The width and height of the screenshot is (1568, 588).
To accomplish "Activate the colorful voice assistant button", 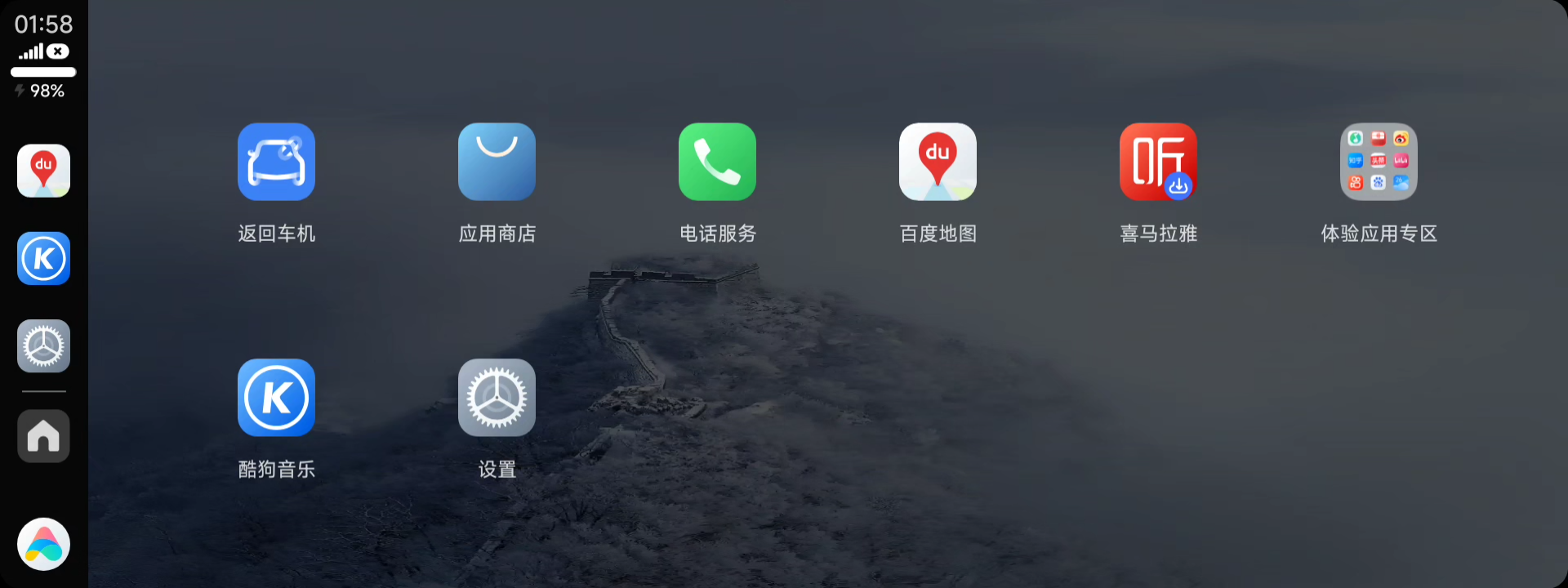I will [x=43, y=544].
